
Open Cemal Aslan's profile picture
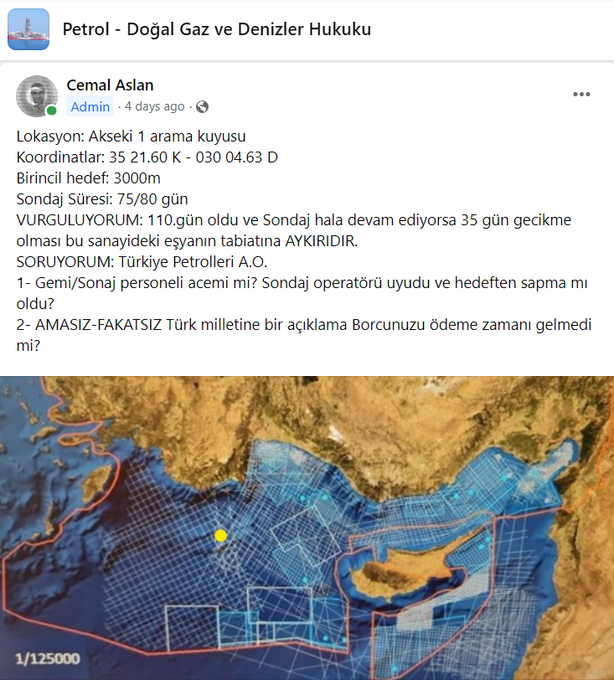[37, 95]
